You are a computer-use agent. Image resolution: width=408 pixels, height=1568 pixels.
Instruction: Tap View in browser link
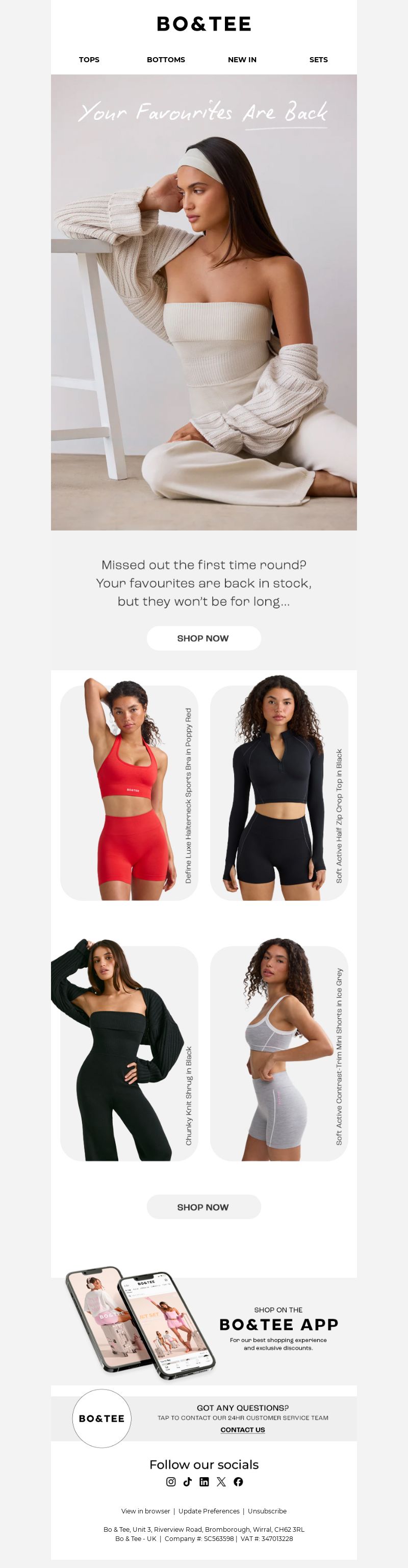145,1511
